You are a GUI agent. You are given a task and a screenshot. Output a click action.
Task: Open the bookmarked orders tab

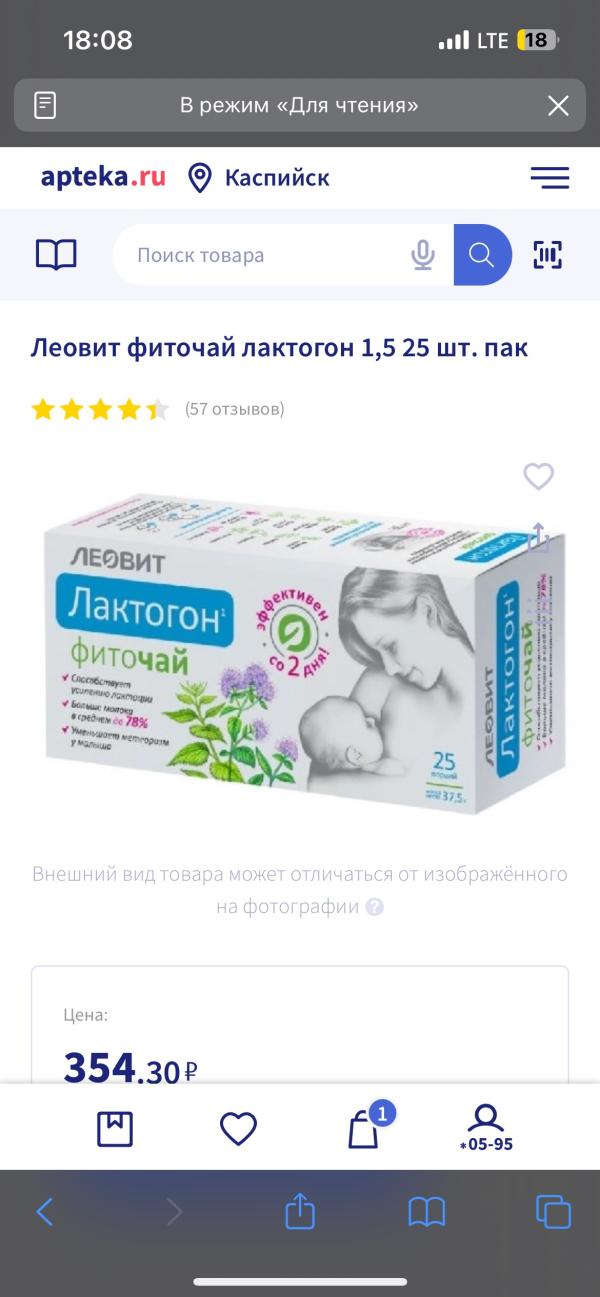[114, 1129]
